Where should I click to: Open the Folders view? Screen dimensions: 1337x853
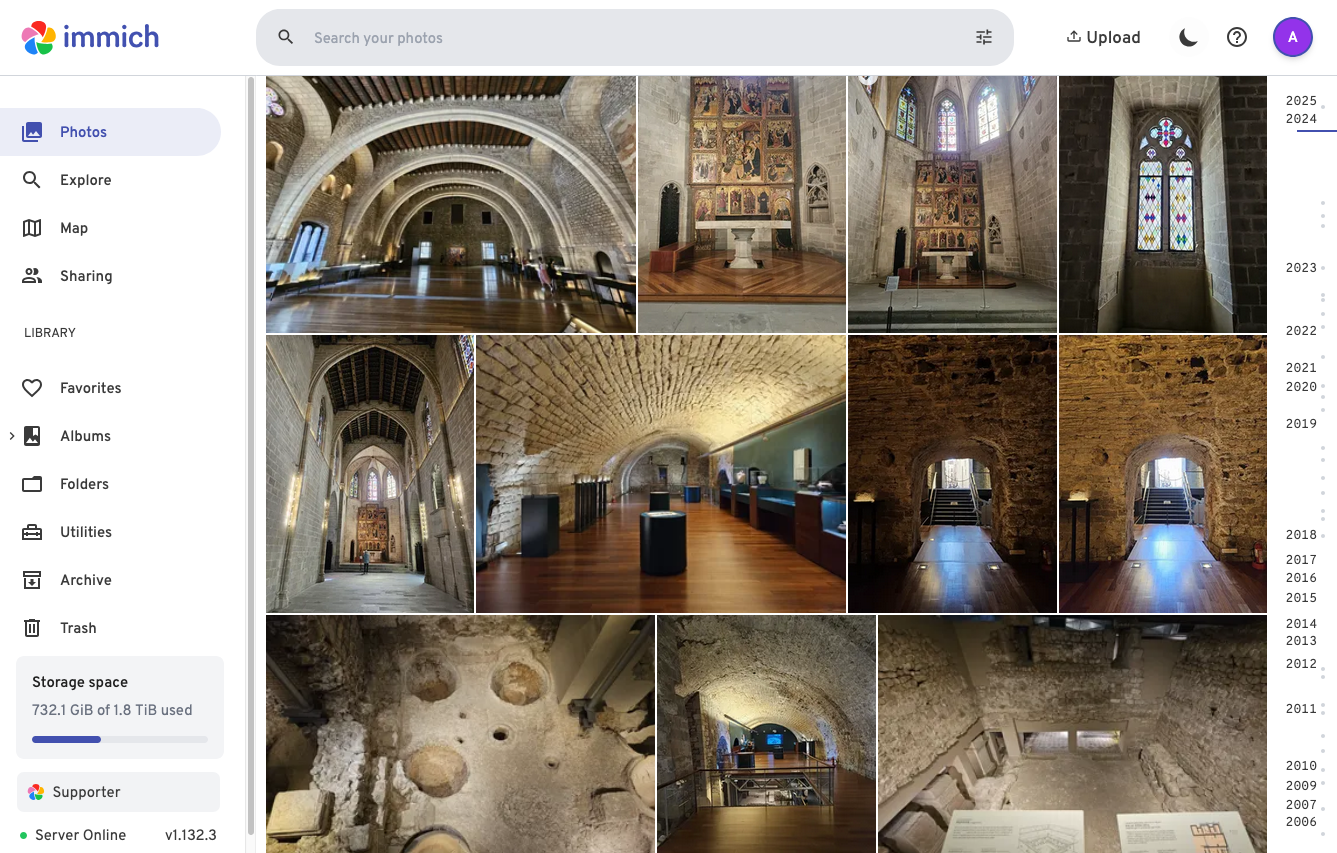tap(84, 484)
